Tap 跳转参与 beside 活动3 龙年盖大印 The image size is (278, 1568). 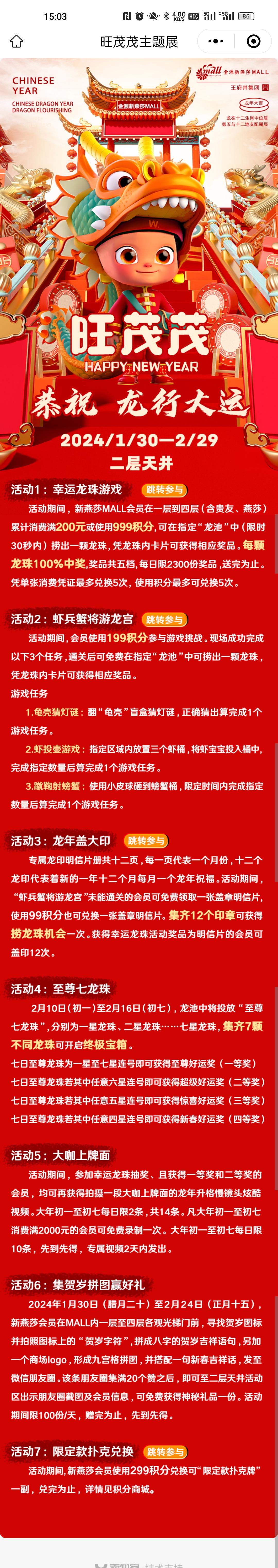[146, 841]
